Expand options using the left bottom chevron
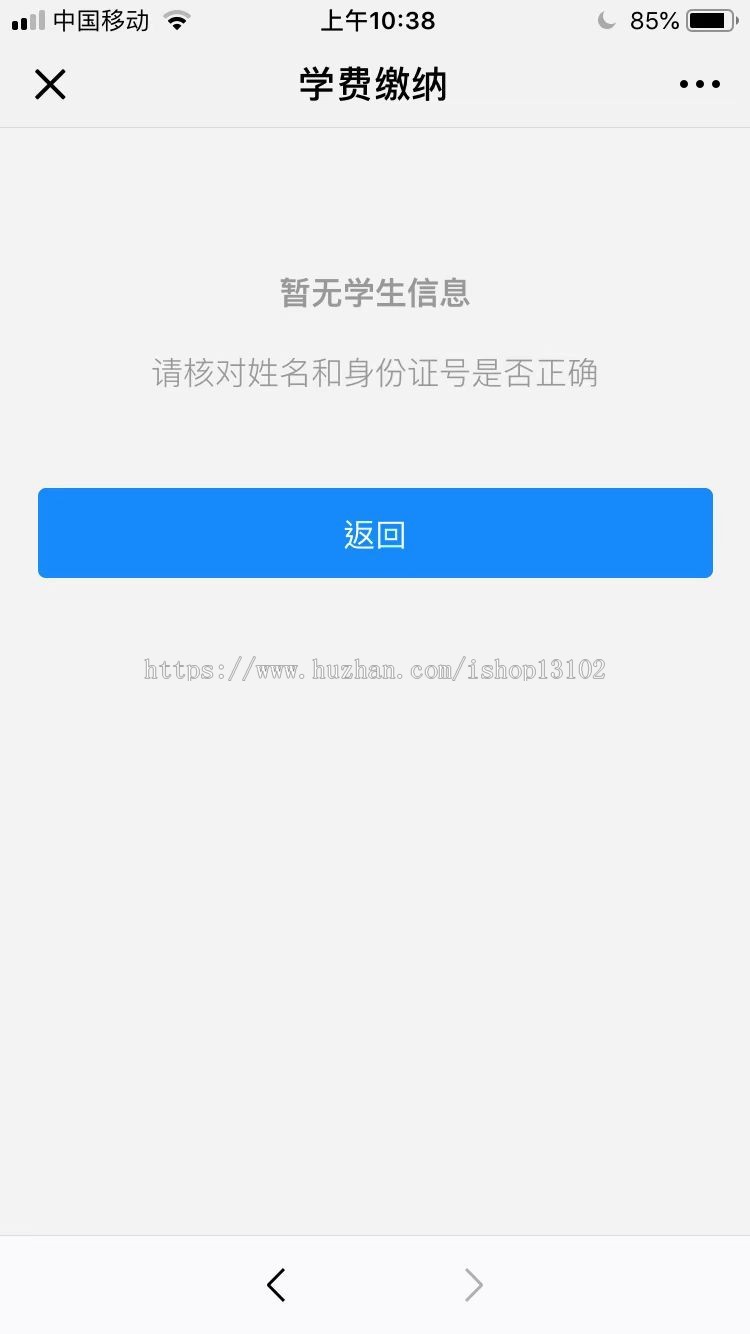750x1334 pixels. point(276,1285)
